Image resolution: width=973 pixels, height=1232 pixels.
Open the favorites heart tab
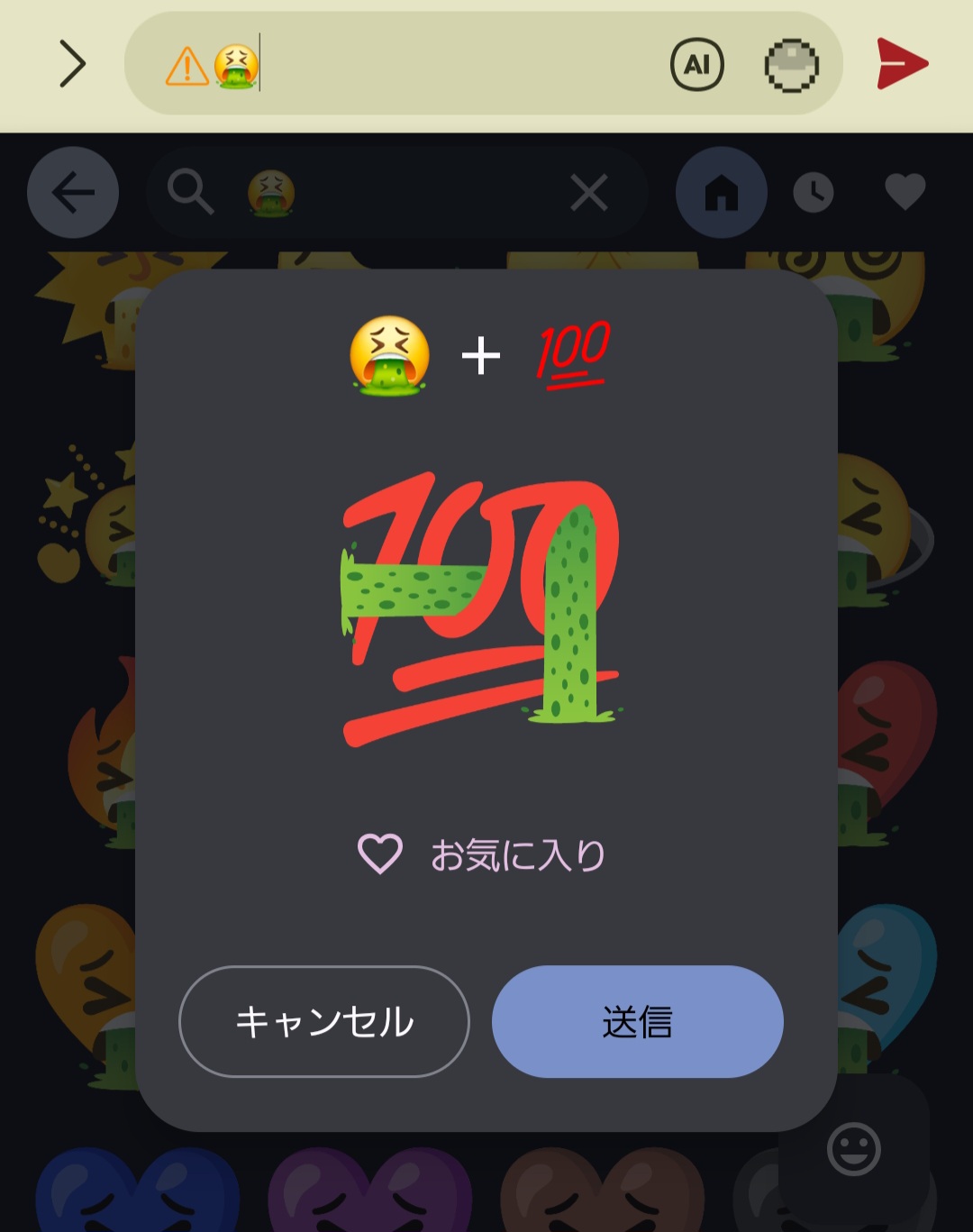click(x=905, y=192)
